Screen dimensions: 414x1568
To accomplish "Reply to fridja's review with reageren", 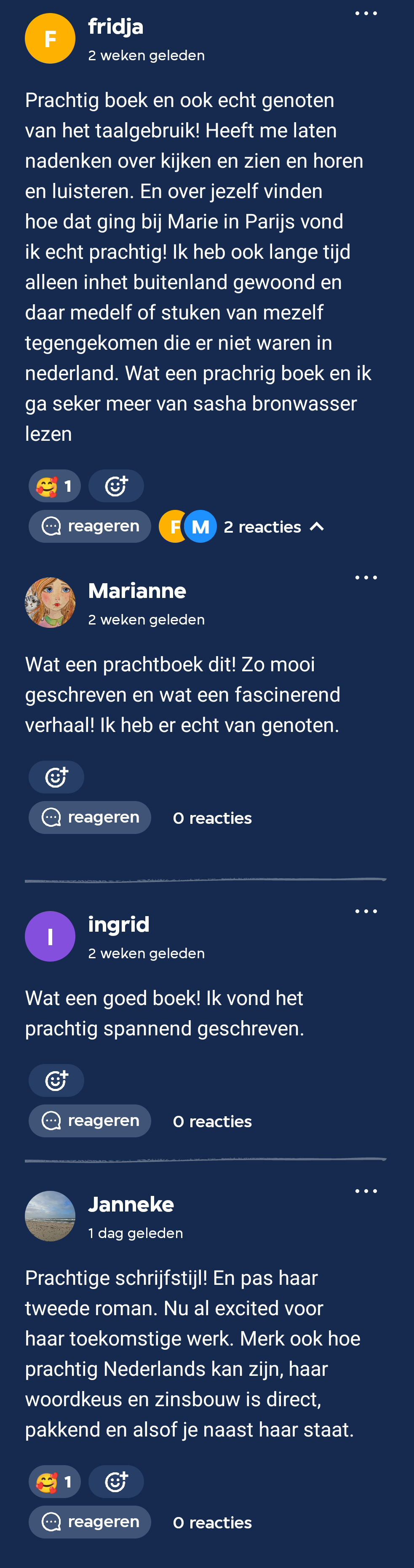I will pyautogui.click(x=90, y=526).
